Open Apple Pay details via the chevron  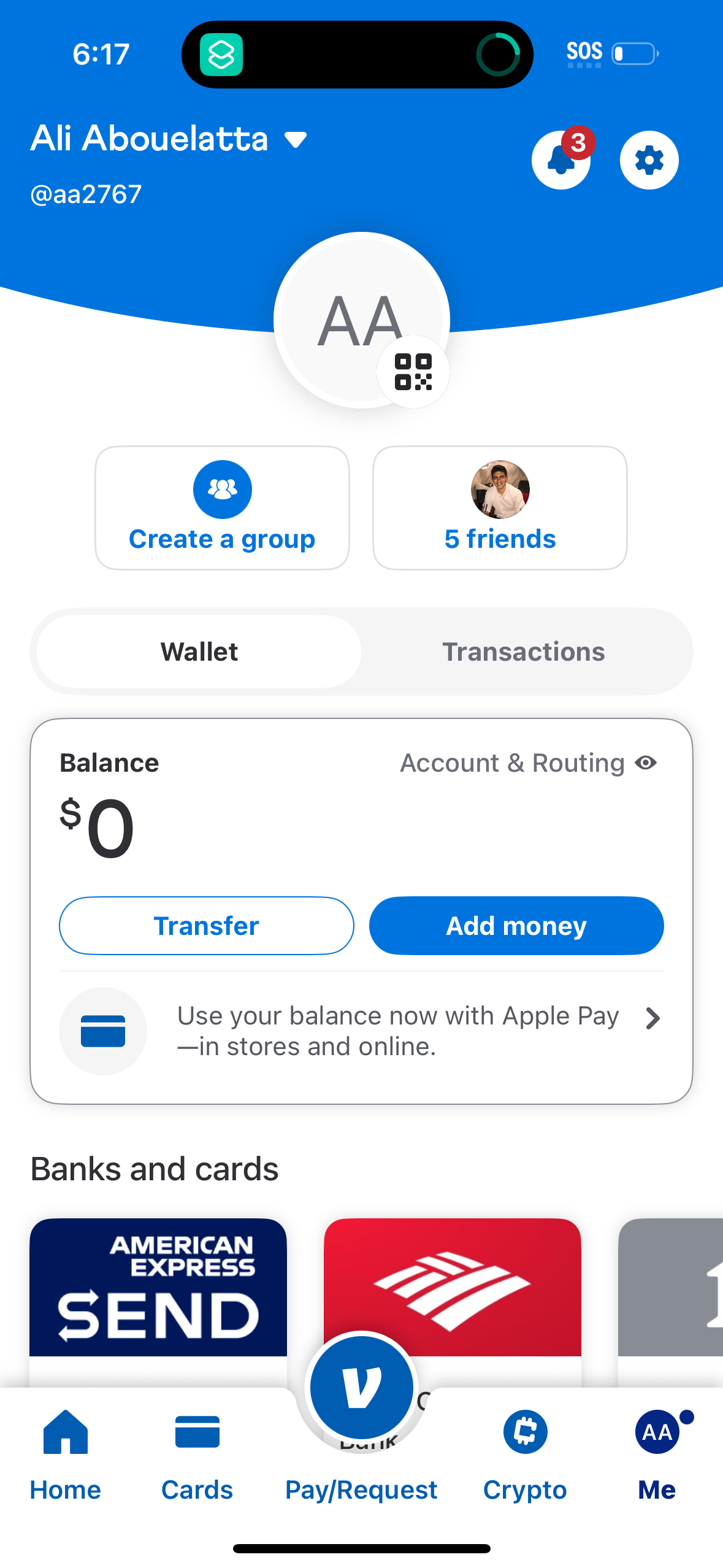pos(653,1018)
